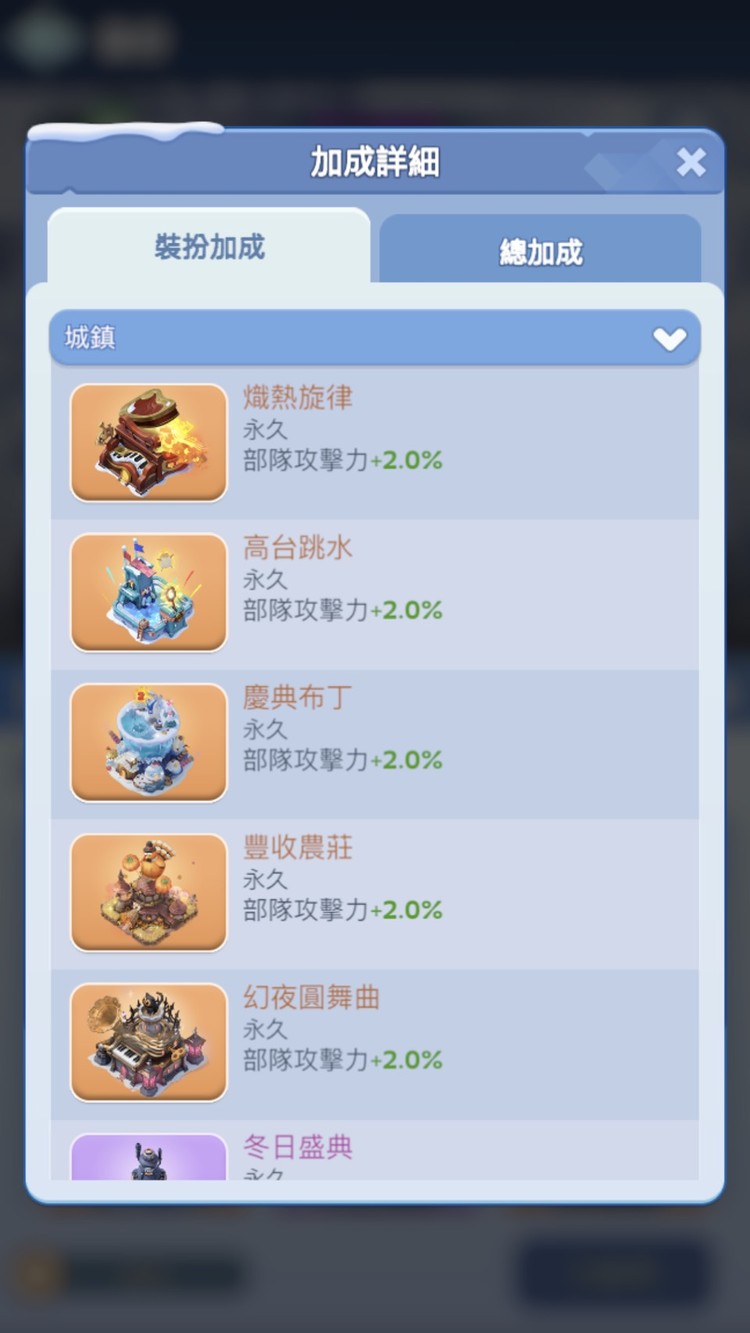Select the 裝扮加成 tab
The height and width of the screenshot is (1333, 750).
[209, 247]
